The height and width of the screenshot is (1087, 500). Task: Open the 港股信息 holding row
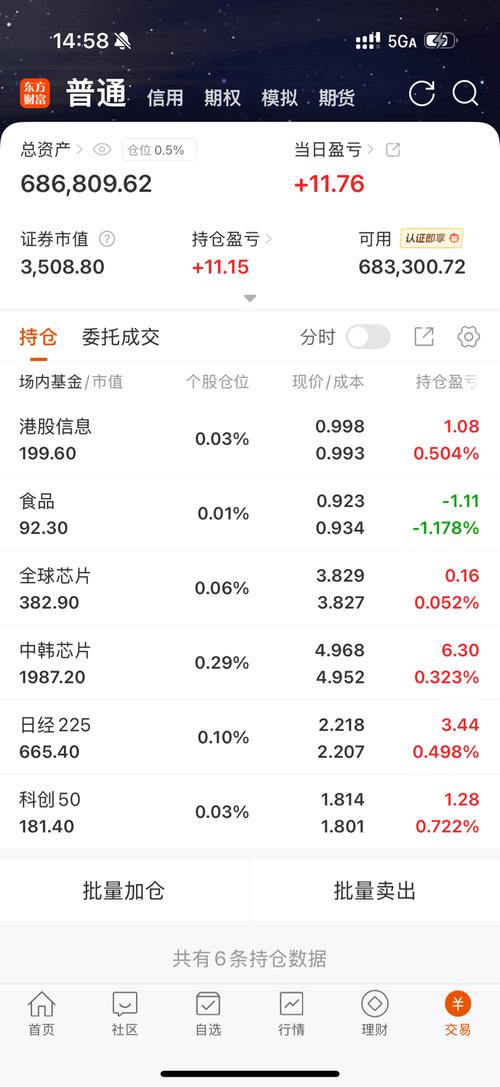pos(250,439)
